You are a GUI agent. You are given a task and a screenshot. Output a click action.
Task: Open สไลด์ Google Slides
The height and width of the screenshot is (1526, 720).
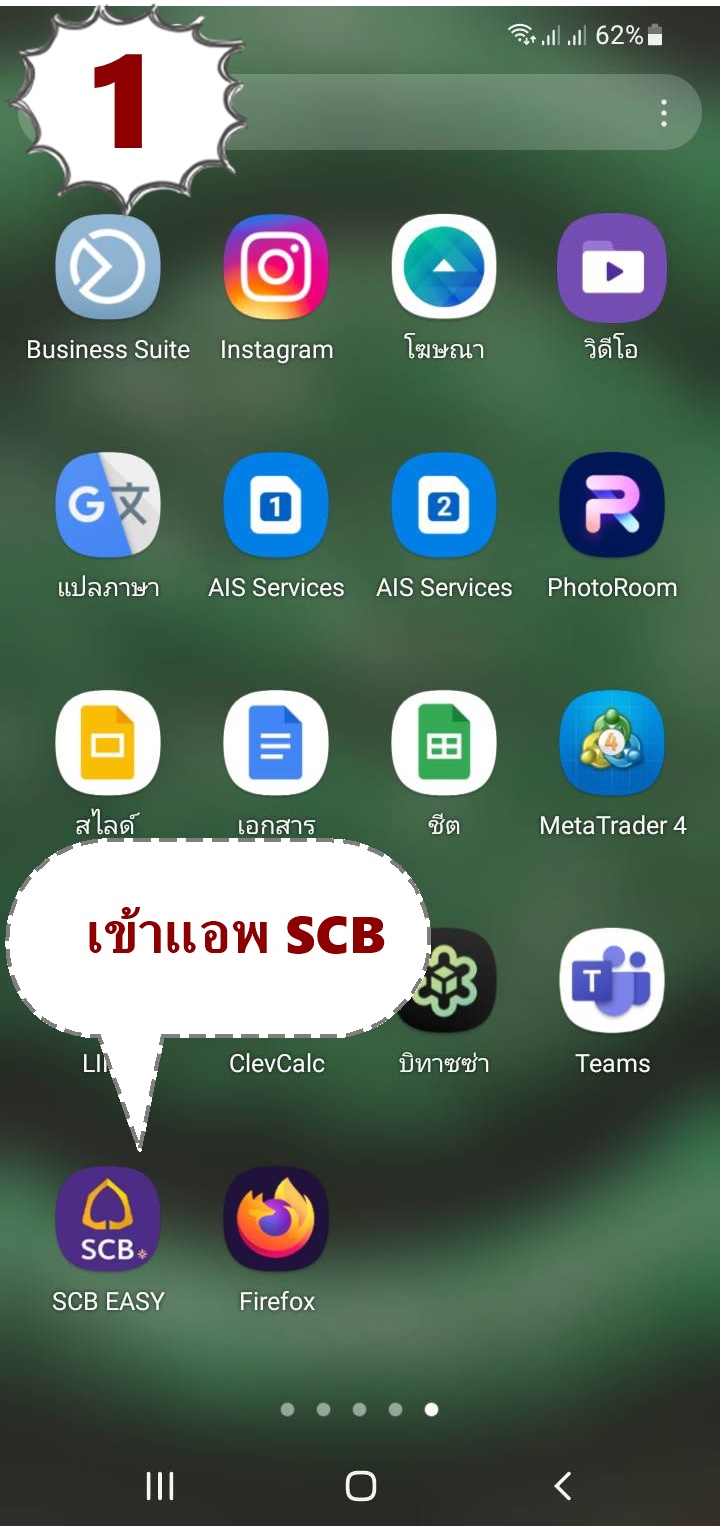pyautogui.click(x=108, y=742)
